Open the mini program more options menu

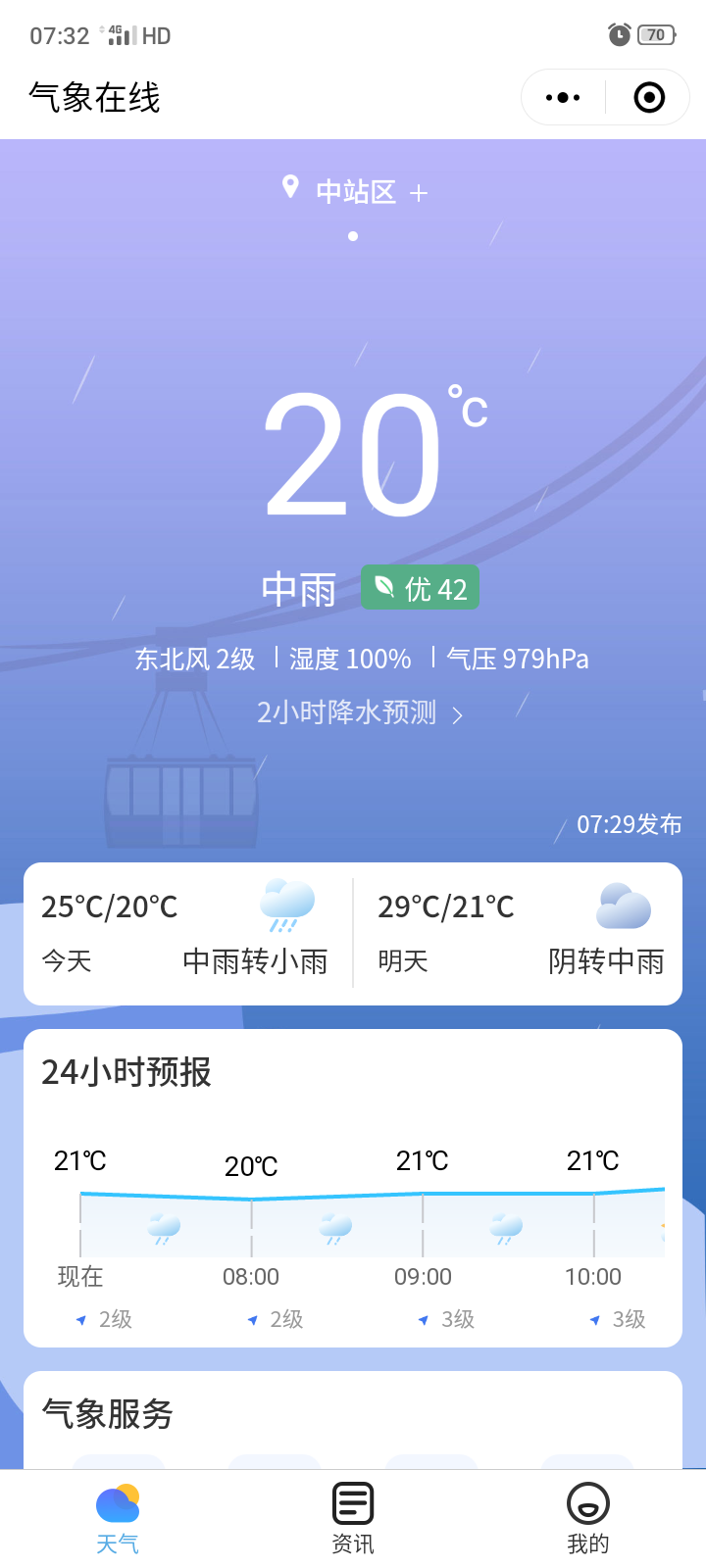point(563,97)
